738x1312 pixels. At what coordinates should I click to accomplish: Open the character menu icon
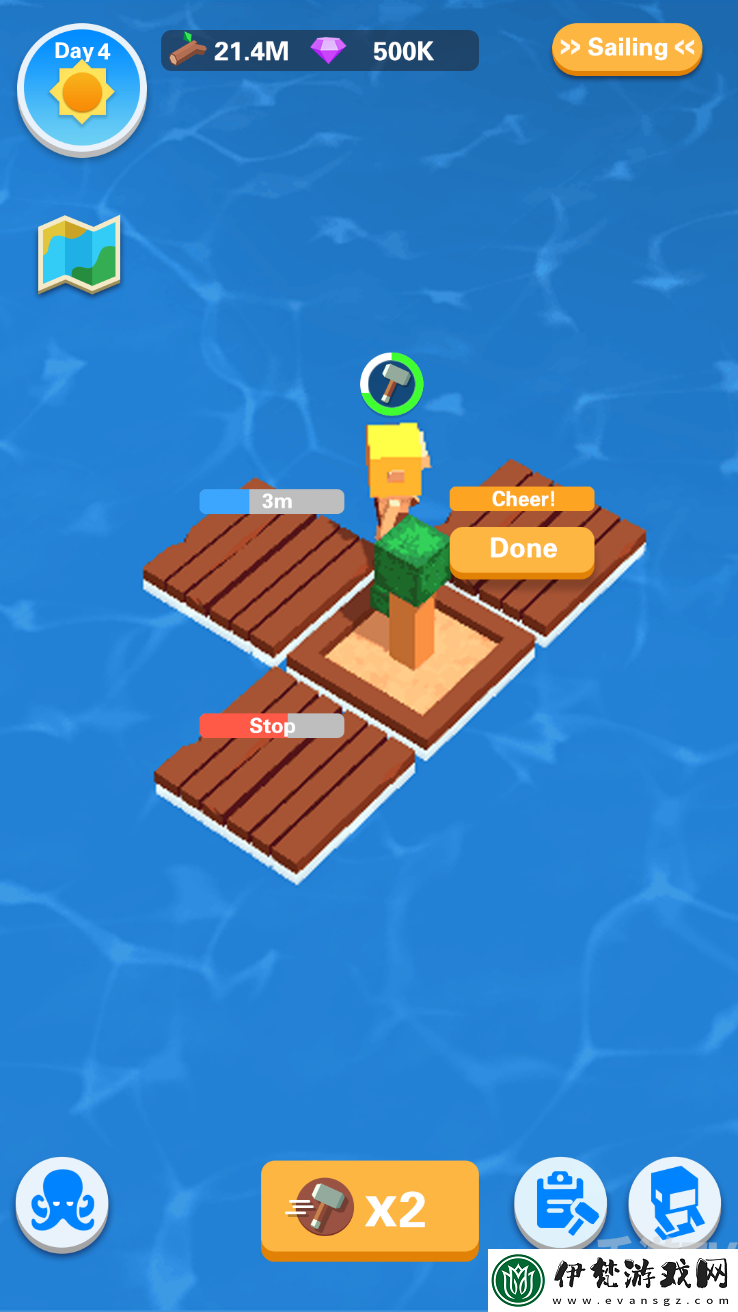[x=675, y=1204]
